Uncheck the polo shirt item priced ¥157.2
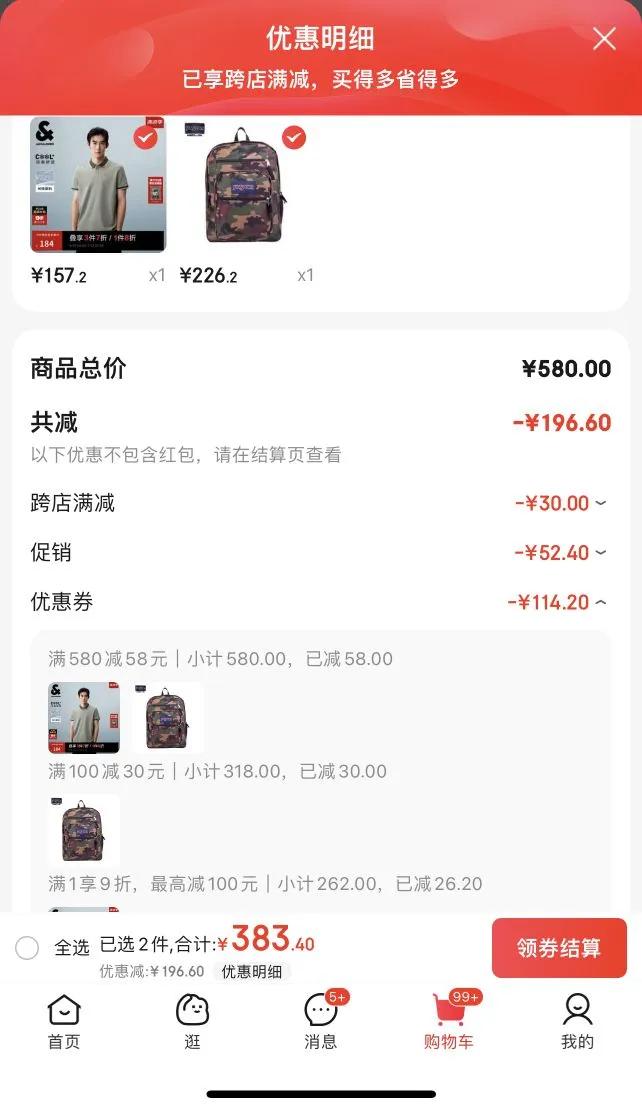 (146, 138)
